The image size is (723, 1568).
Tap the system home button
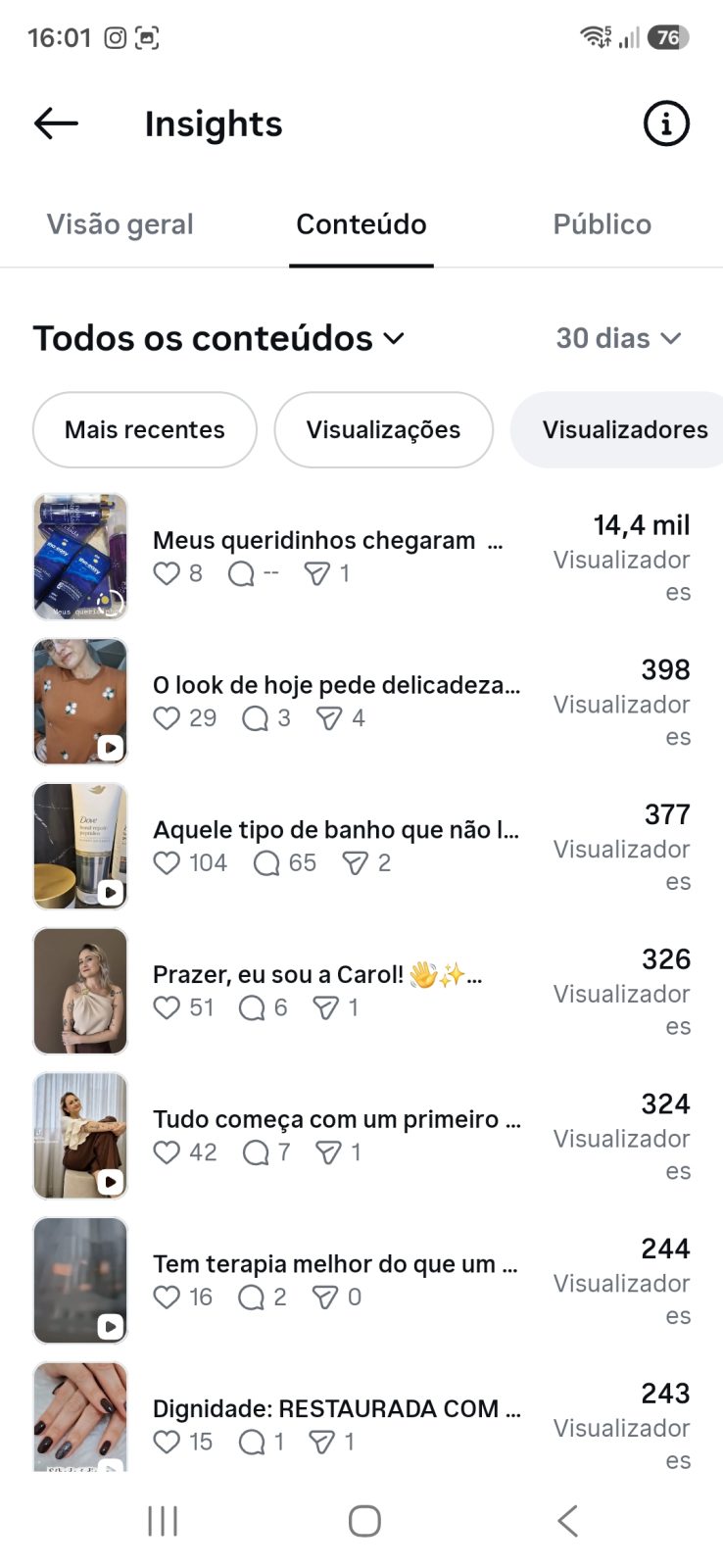364,1521
